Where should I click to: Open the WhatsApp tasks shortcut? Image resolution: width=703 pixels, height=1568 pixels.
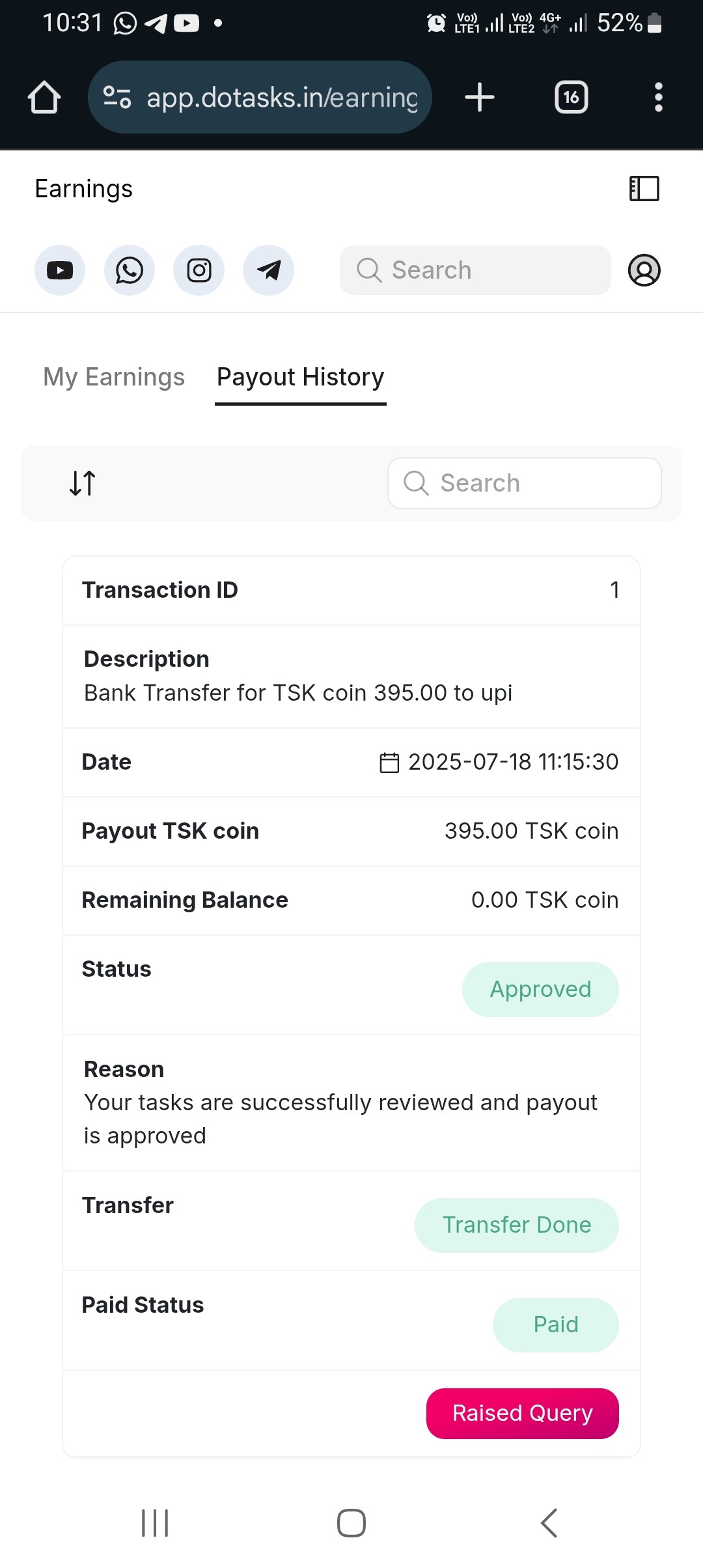[130, 270]
